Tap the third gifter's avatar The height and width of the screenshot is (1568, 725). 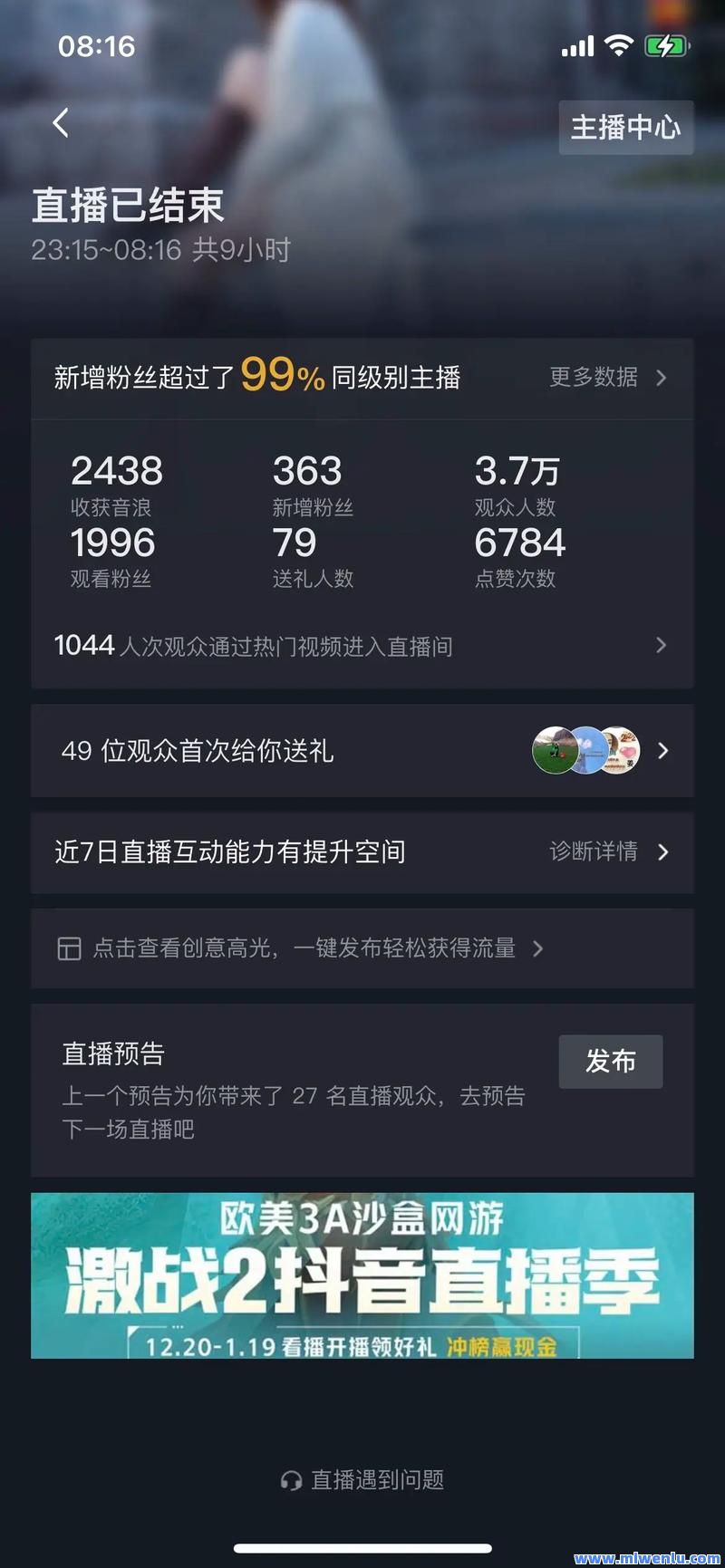pyautogui.click(x=622, y=751)
